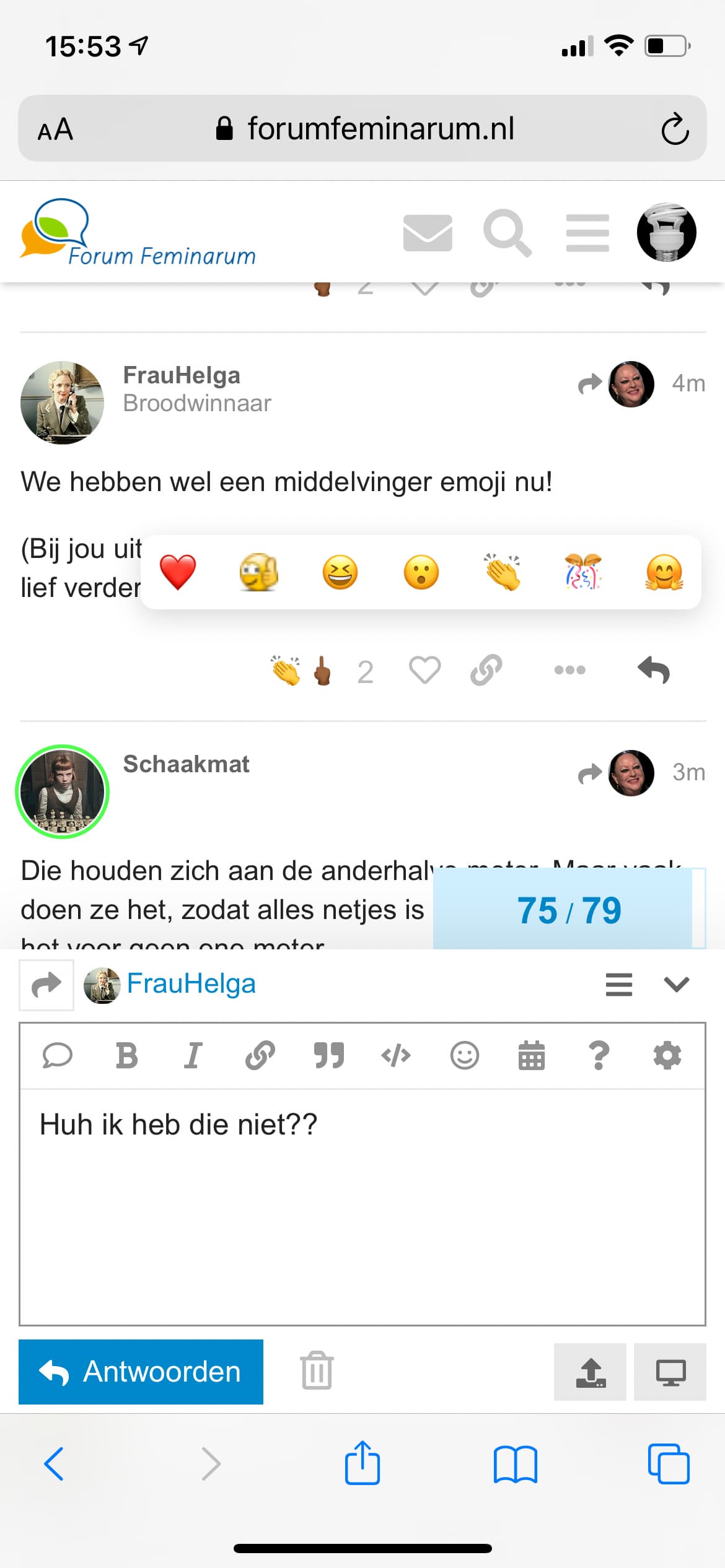This screenshot has height=1568, width=725.
Task: React with the red heart emoji
Action: (x=178, y=572)
